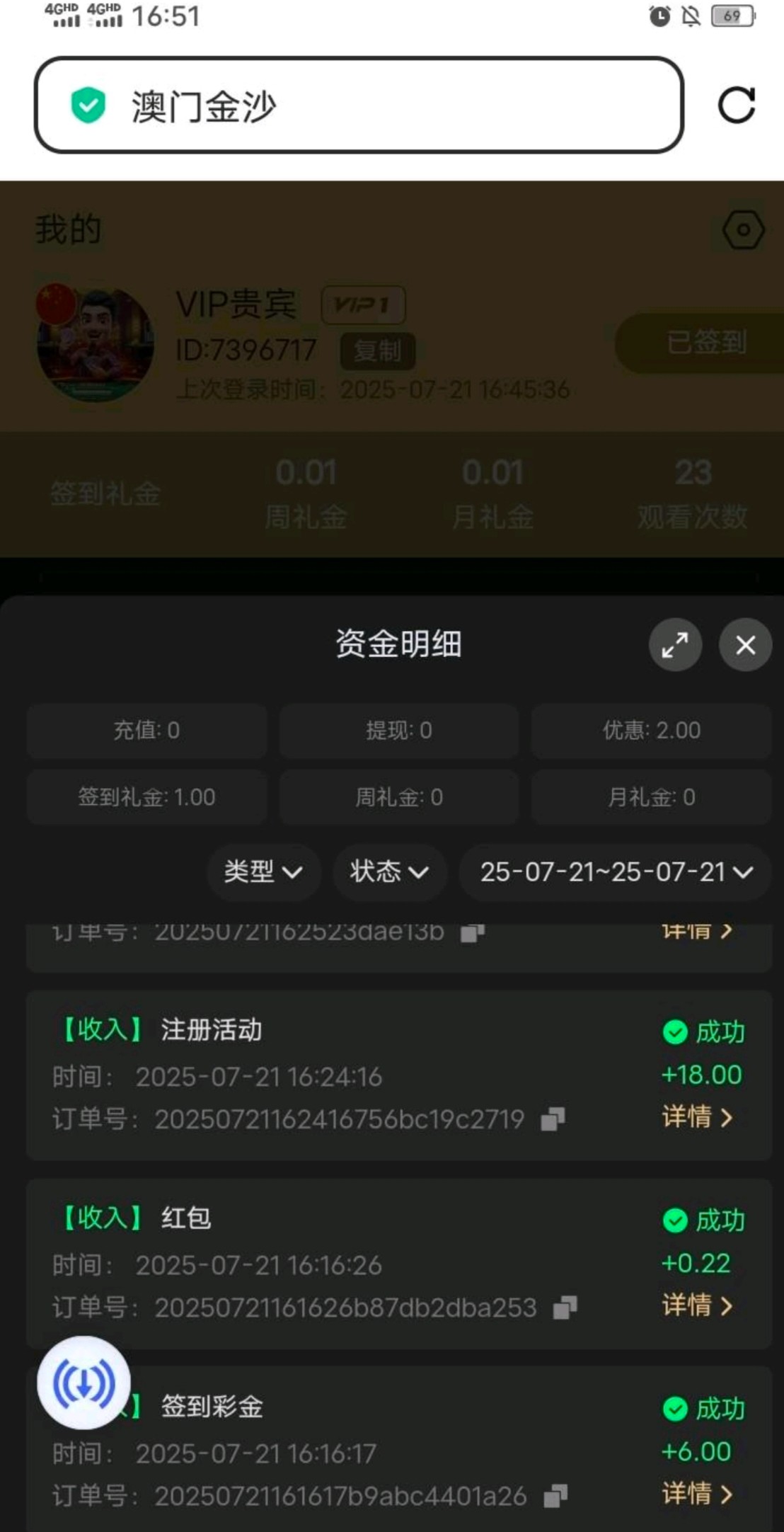View 详情 of the 签到彩金 record
This screenshot has width=784, height=1532.
[x=696, y=1494]
